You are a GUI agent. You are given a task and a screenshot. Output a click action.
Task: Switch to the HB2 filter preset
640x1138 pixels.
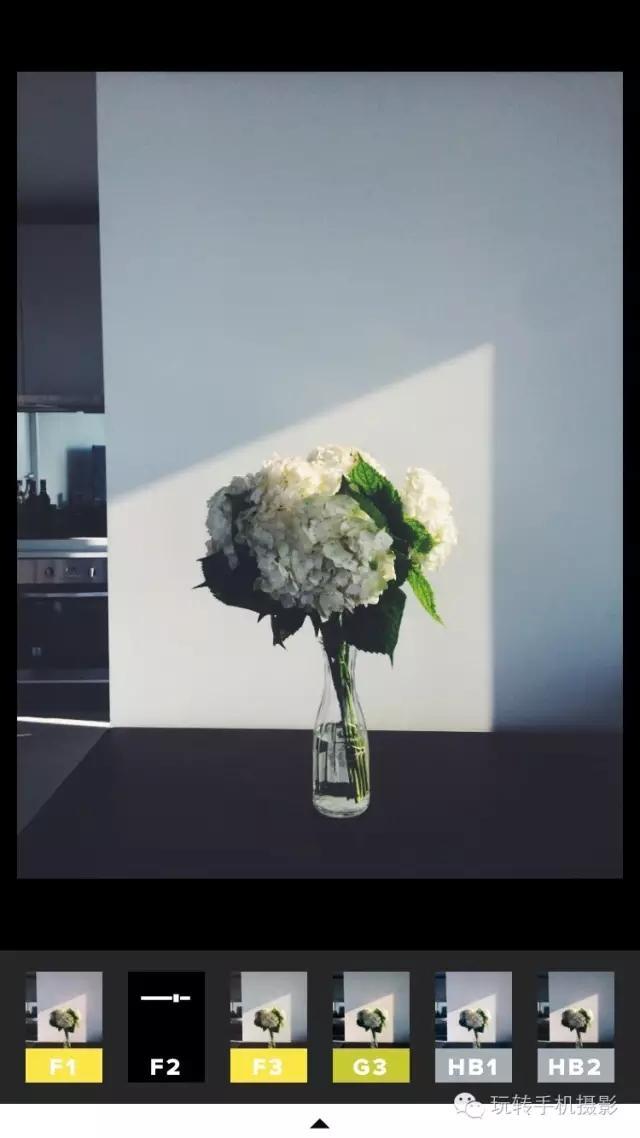coord(575,1026)
